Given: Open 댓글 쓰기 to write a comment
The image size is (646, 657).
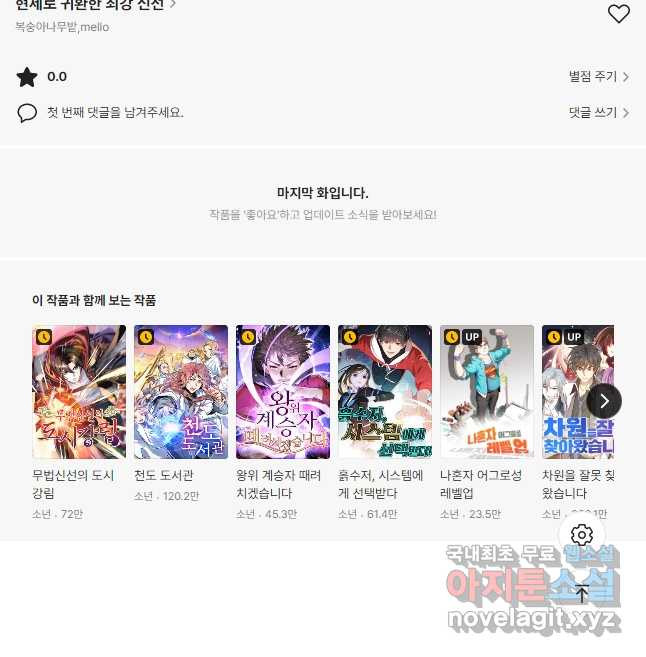Looking at the screenshot, I should (x=598, y=113).
